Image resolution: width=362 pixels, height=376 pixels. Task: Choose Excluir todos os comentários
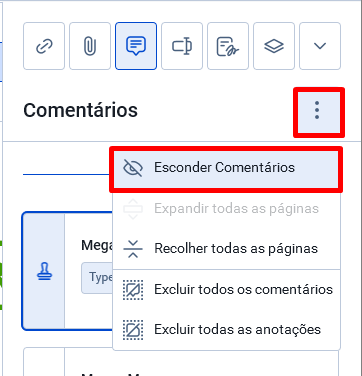pyautogui.click(x=226, y=290)
